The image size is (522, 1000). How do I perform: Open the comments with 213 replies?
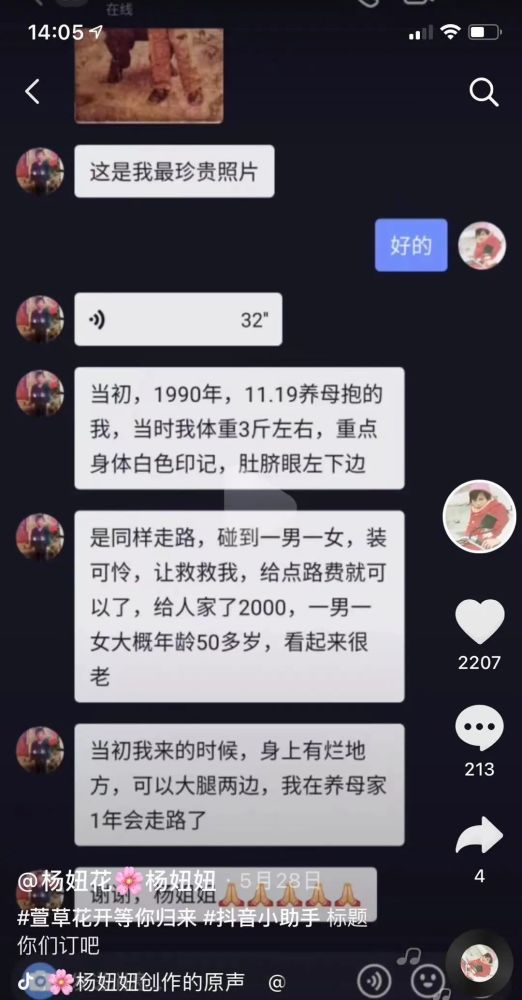point(479,728)
